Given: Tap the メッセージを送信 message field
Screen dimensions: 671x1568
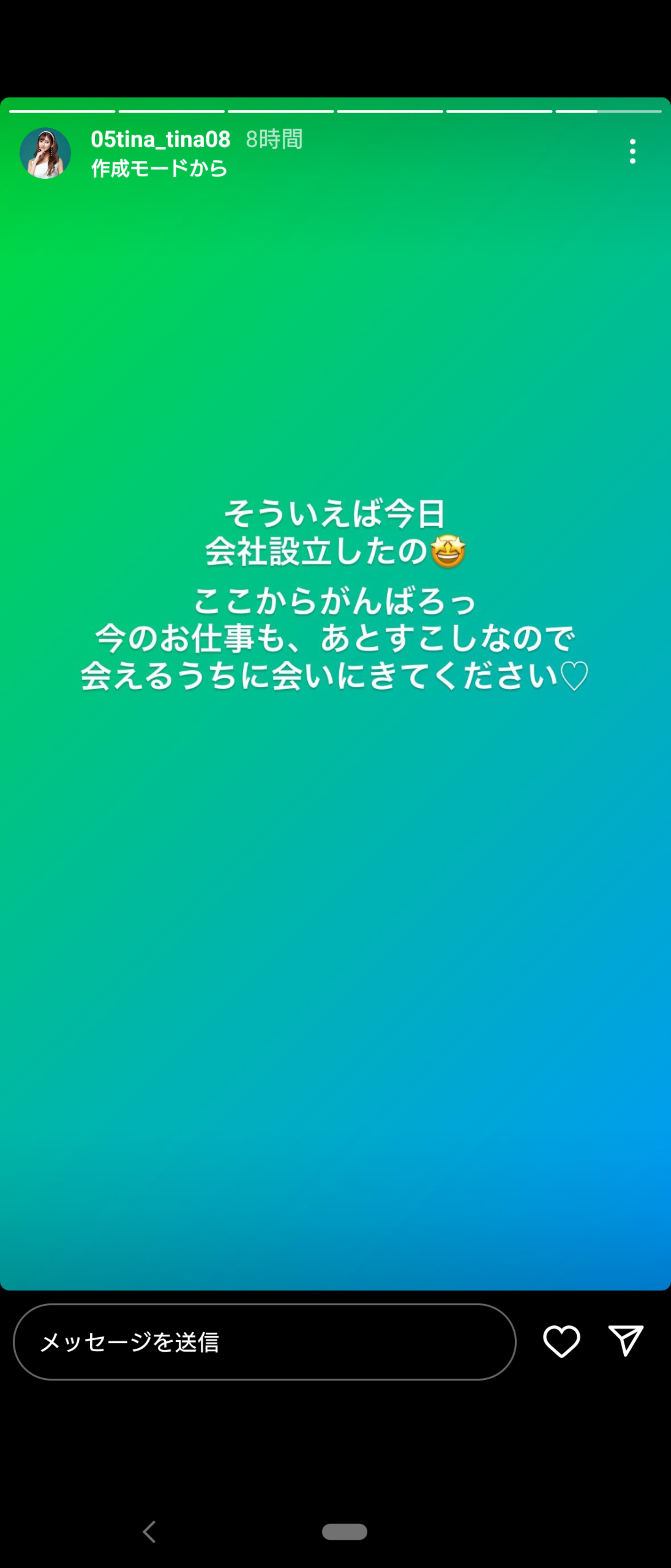Looking at the screenshot, I should pyautogui.click(x=264, y=1341).
